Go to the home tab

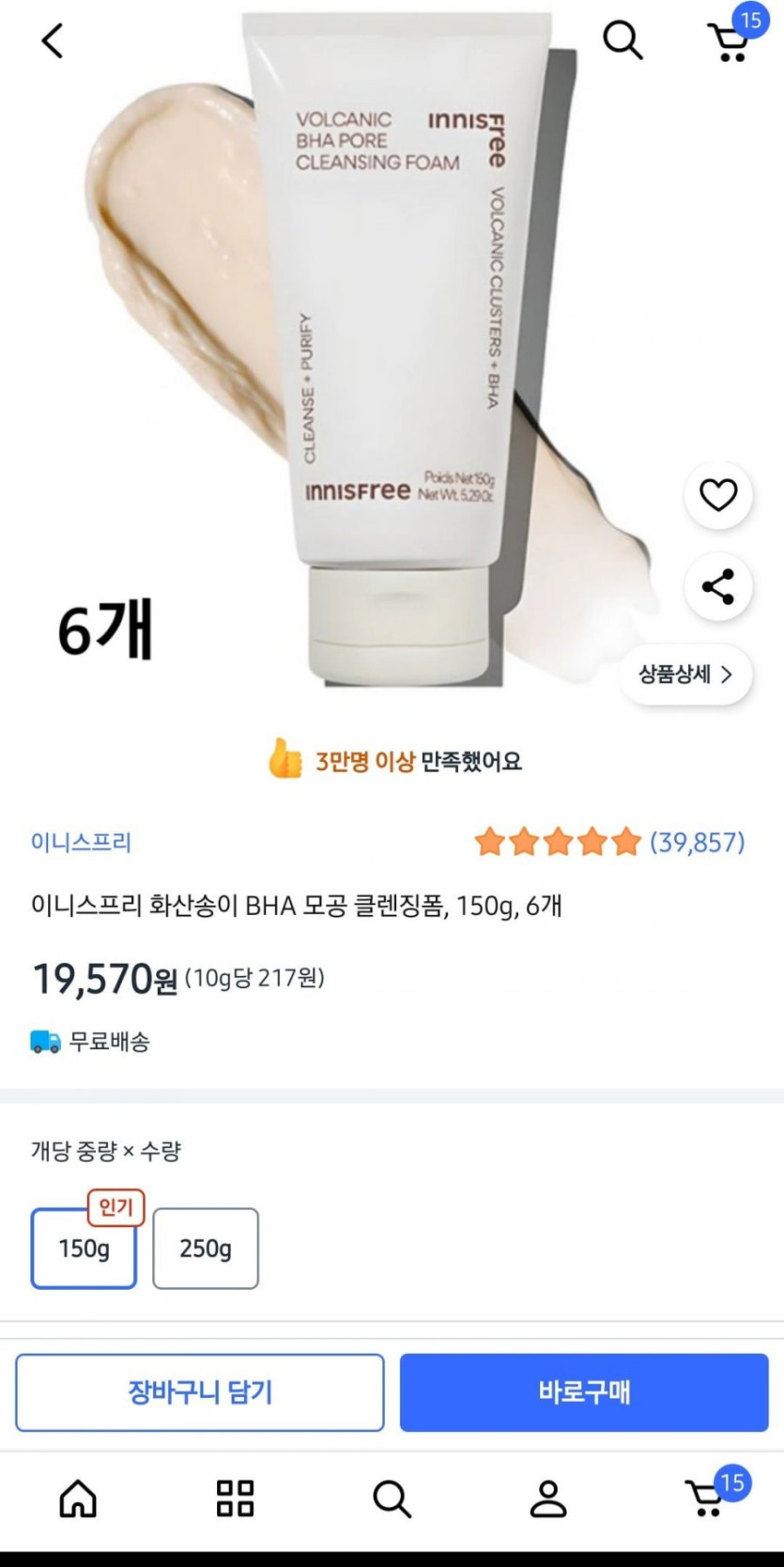[x=78, y=1498]
